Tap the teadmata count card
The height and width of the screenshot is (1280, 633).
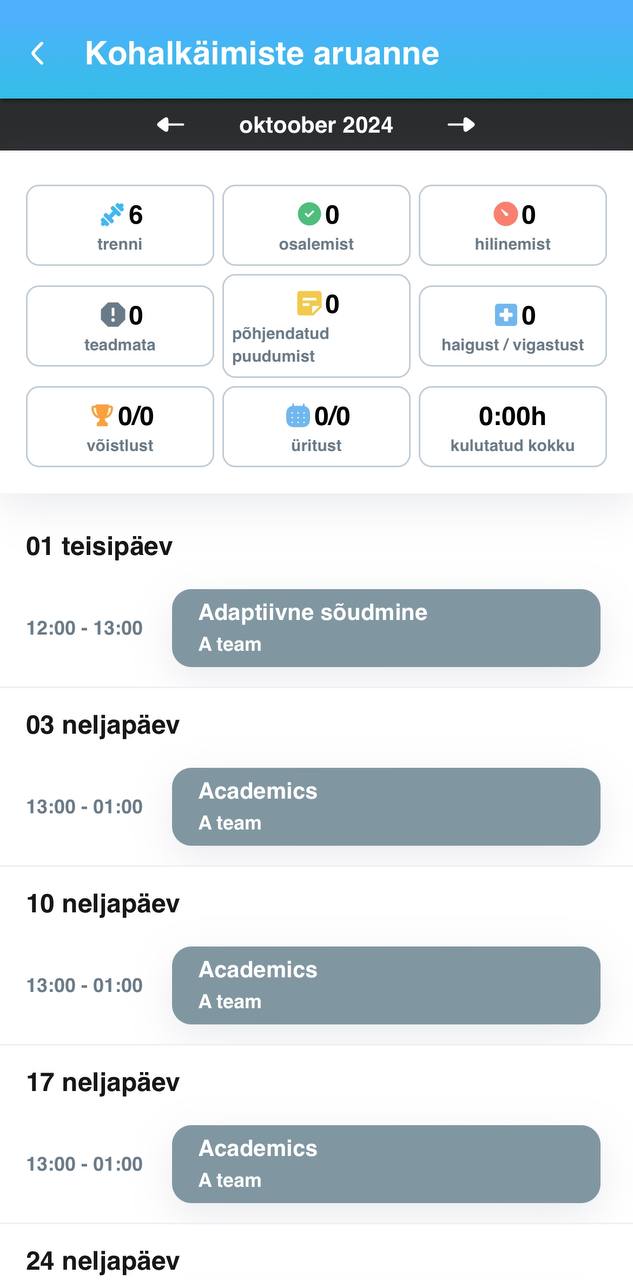click(x=120, y=326)
